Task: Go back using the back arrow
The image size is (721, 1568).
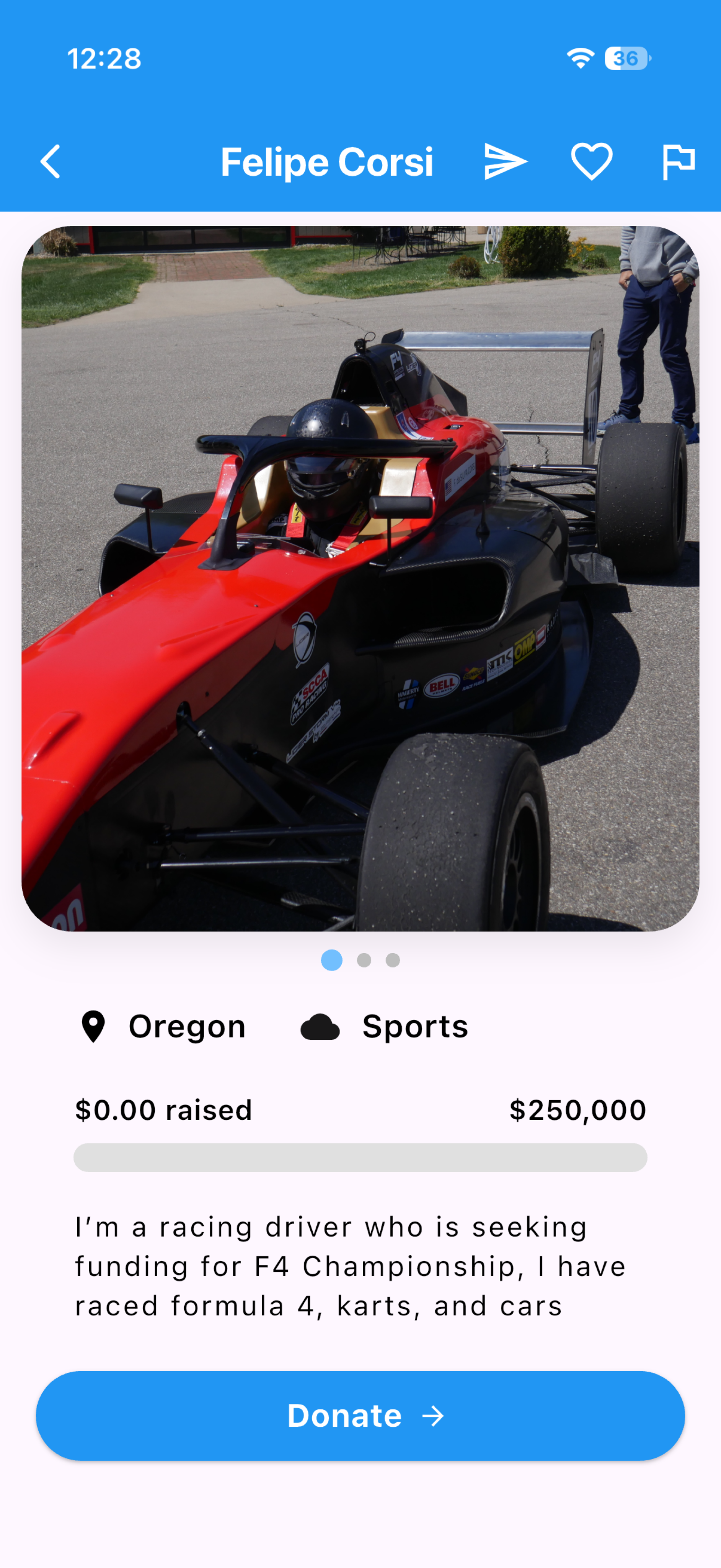Action: (x=51, y=161)
